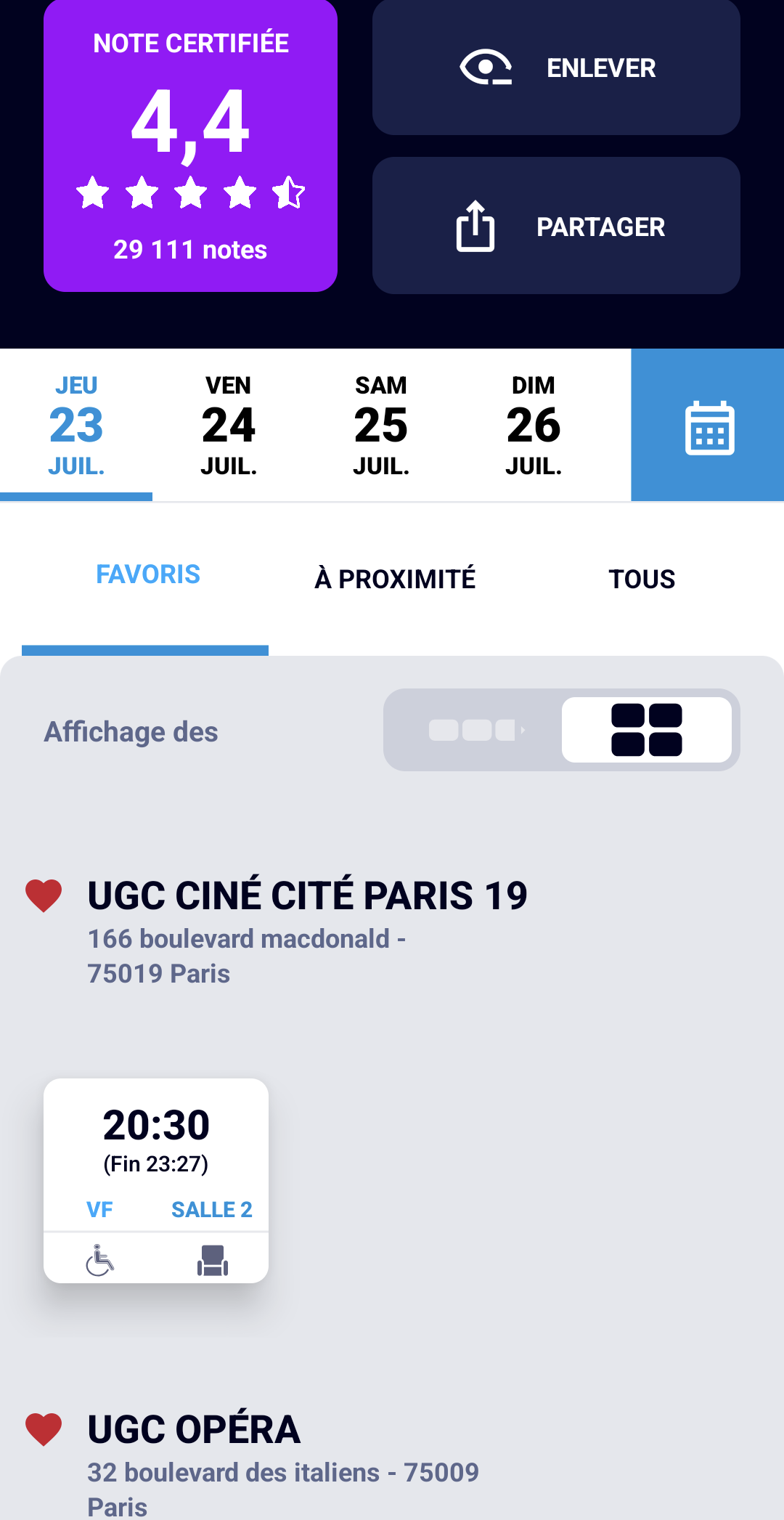Select Thursday 23 July
Screen dimensions: 784x1520
76,425
